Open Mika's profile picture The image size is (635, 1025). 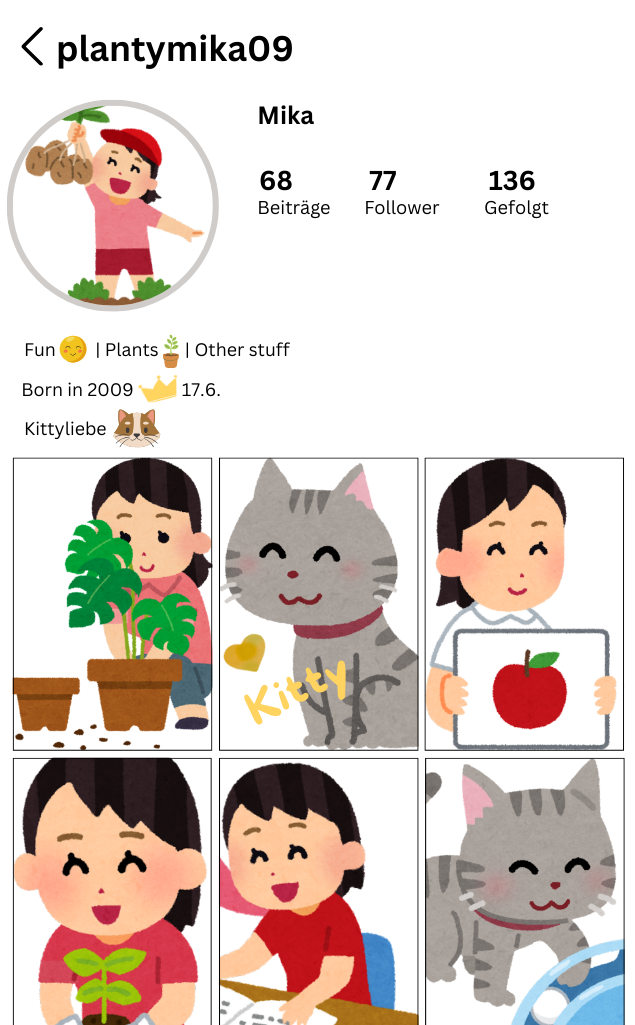click(113, 205)
